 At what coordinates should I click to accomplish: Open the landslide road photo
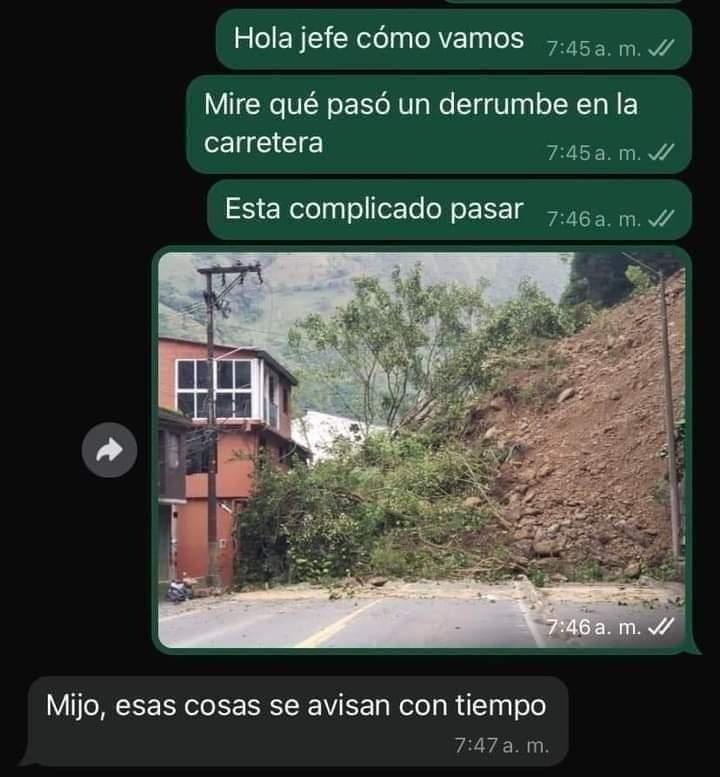coord(421,449)
